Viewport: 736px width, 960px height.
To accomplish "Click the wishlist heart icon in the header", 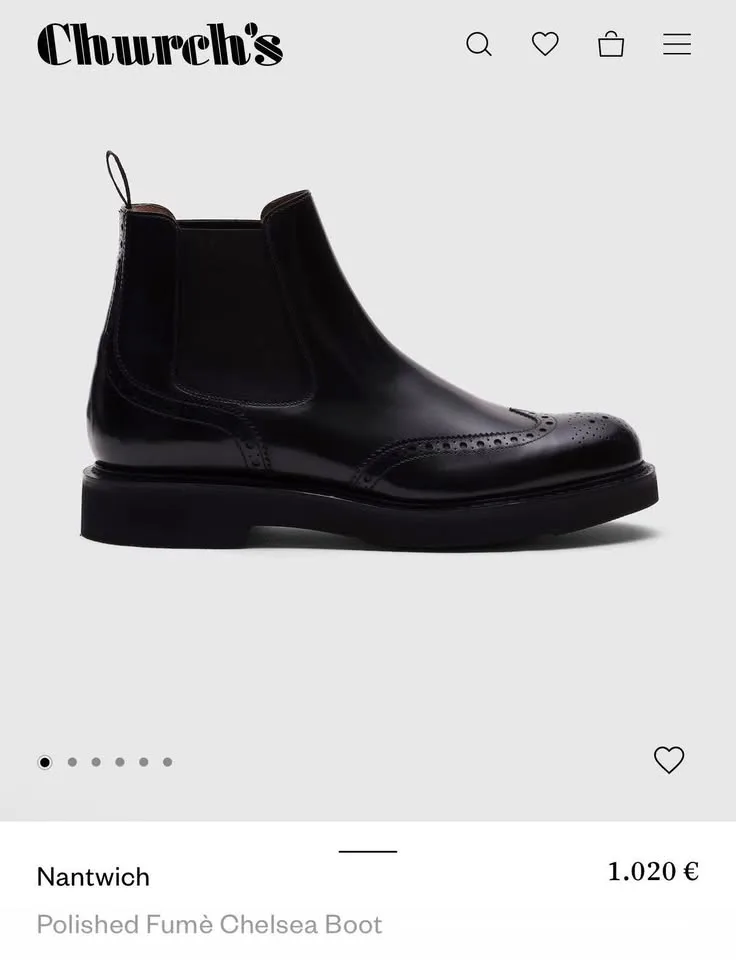I will [545, 44].
